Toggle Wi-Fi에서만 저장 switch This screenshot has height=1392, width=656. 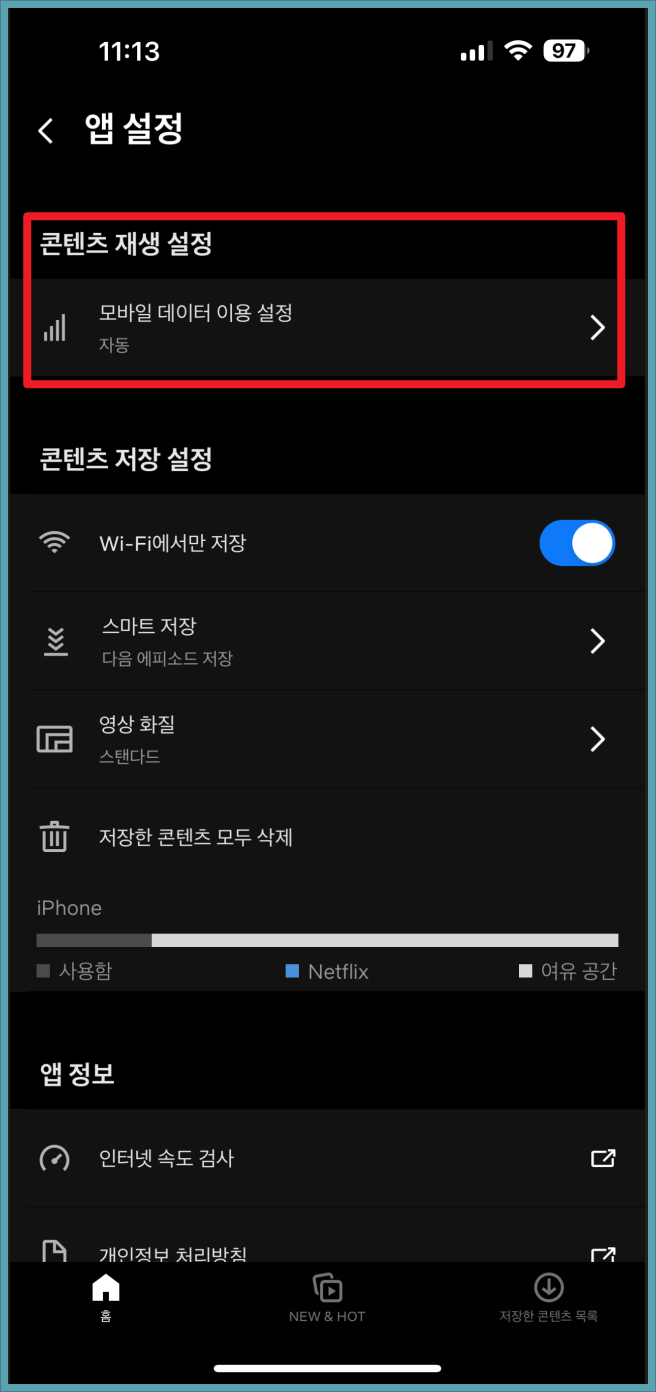coord(577,543)
